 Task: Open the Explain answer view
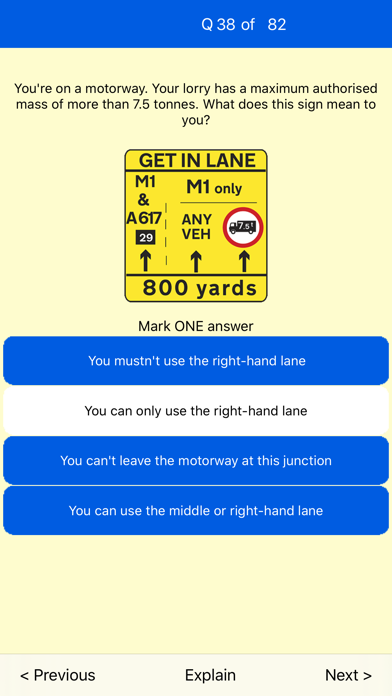click(x=210, y=675)
